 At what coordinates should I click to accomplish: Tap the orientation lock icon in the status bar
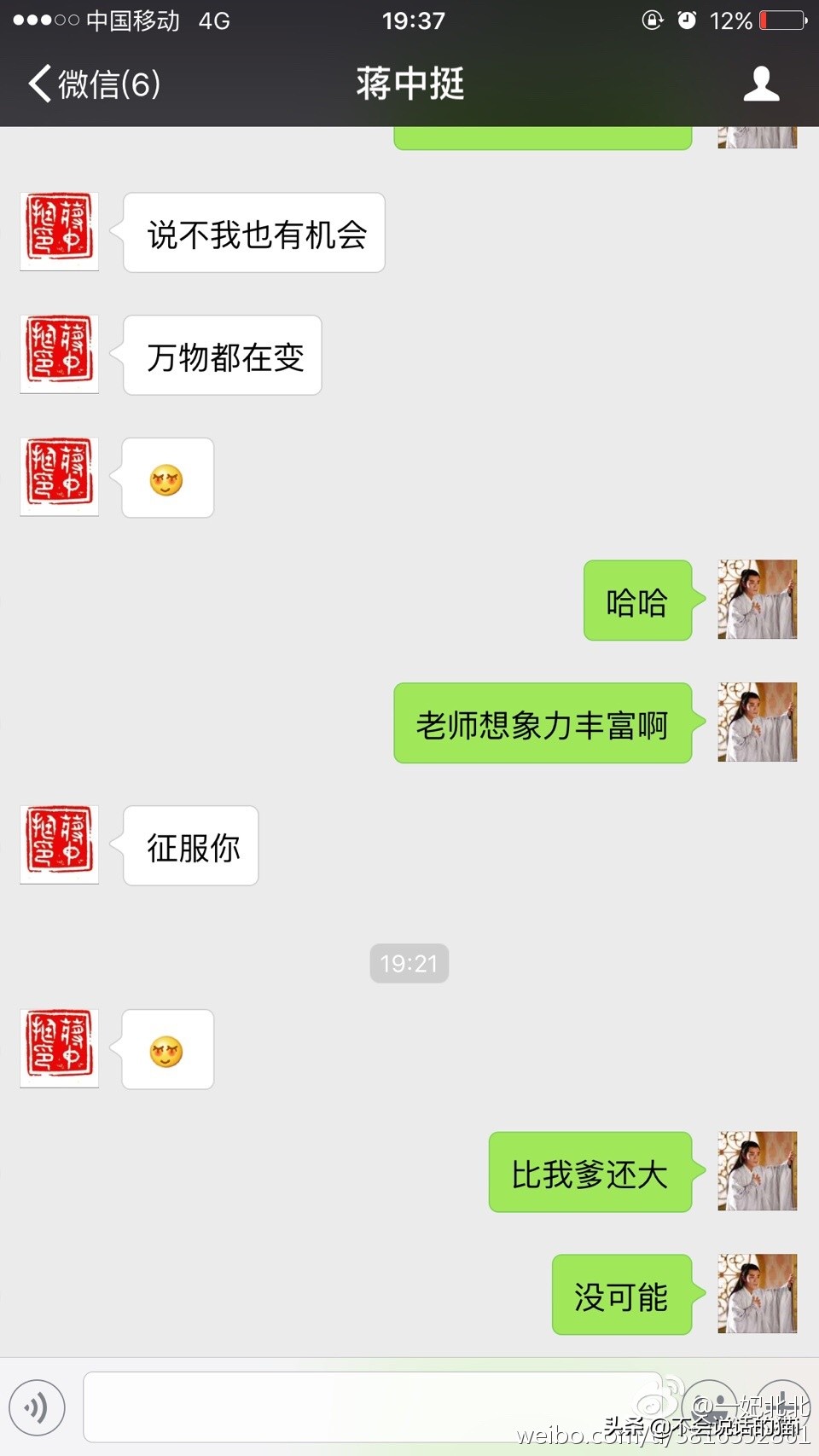coord(652,20)
